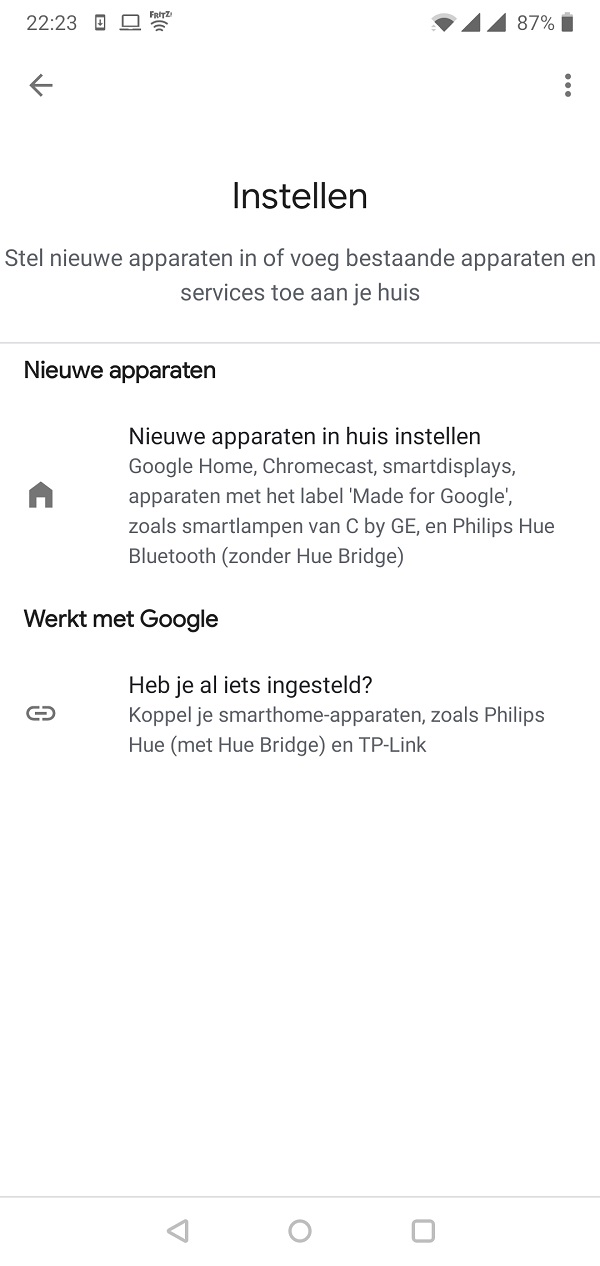The image size is (600, 1266).
Task: Open 'Nieuwe apparaten in huis instellen'
Action: click(x=300, y=496)
